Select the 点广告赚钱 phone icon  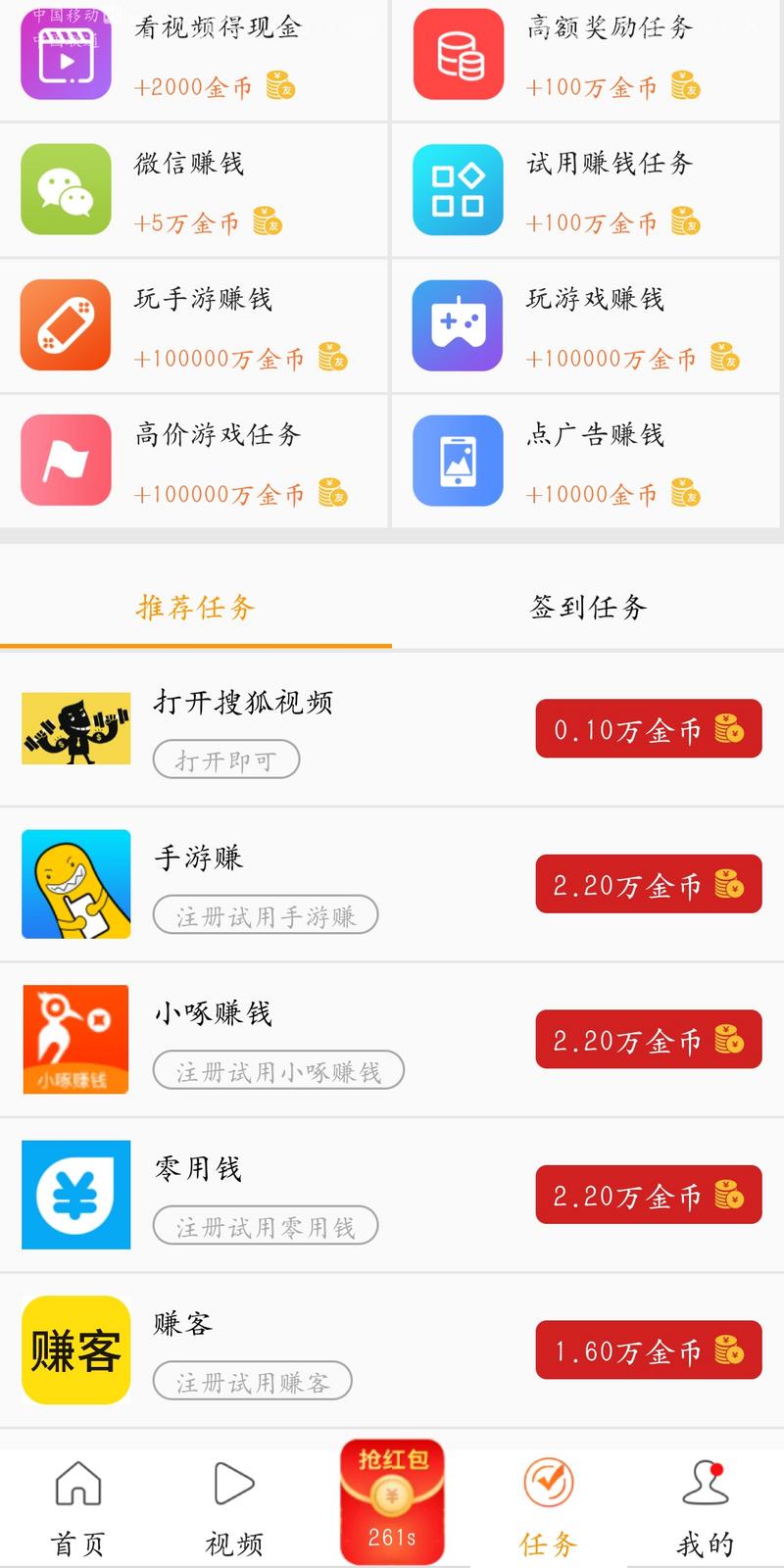tap(457, 461)
